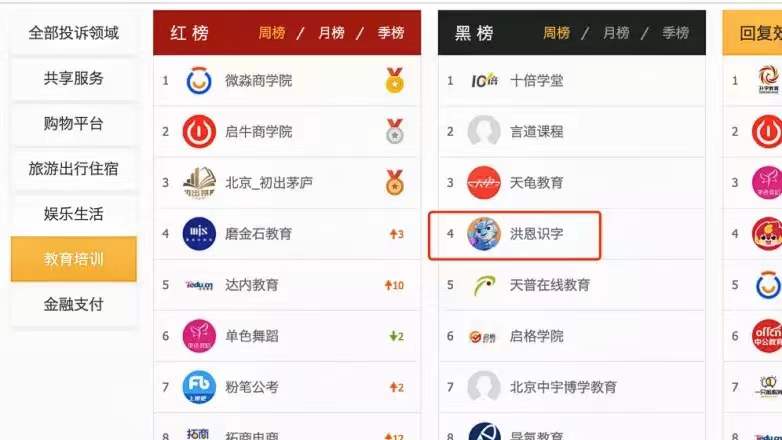View 洪恩识字 complaint page
The height and width of the screenshot is (440, 782).
(x=536, y=234)
